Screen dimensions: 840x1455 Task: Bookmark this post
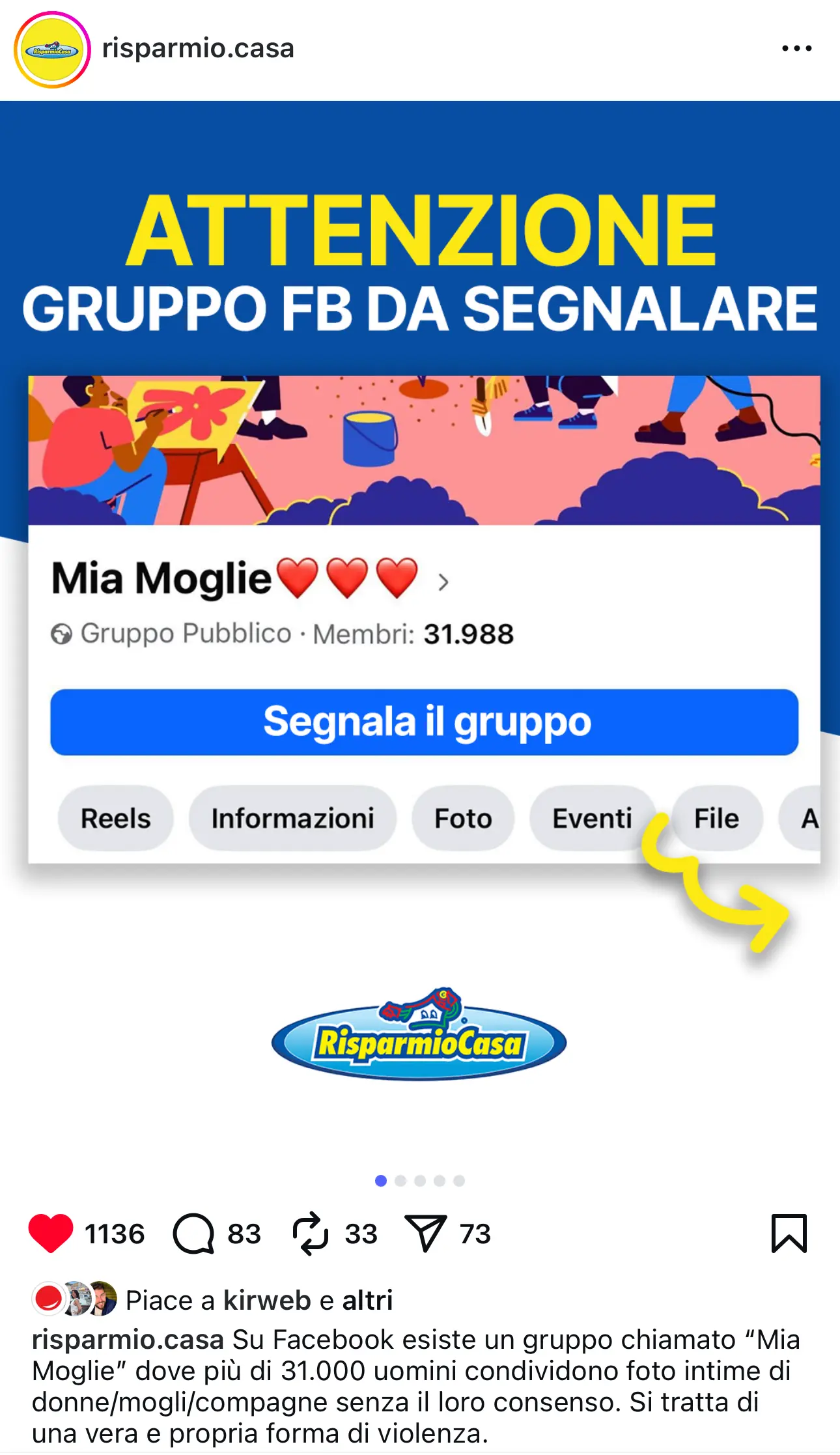pos(789,1233)
